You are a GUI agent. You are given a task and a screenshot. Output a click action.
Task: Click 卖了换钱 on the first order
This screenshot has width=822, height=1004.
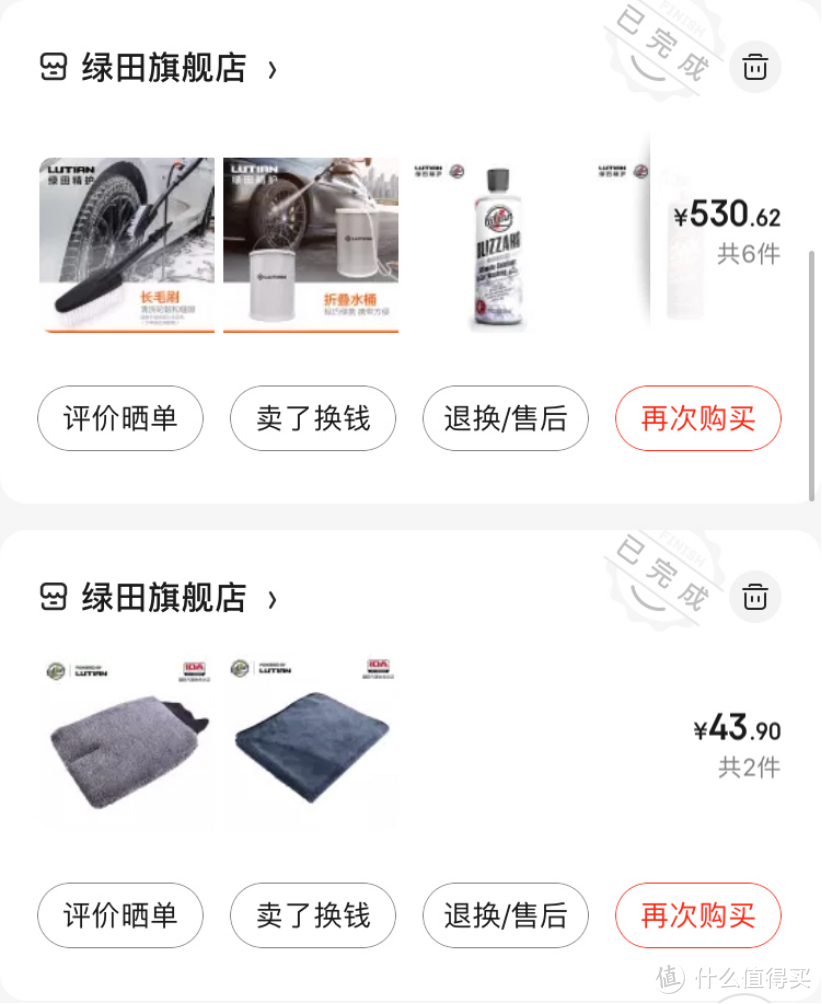(312, 419)
